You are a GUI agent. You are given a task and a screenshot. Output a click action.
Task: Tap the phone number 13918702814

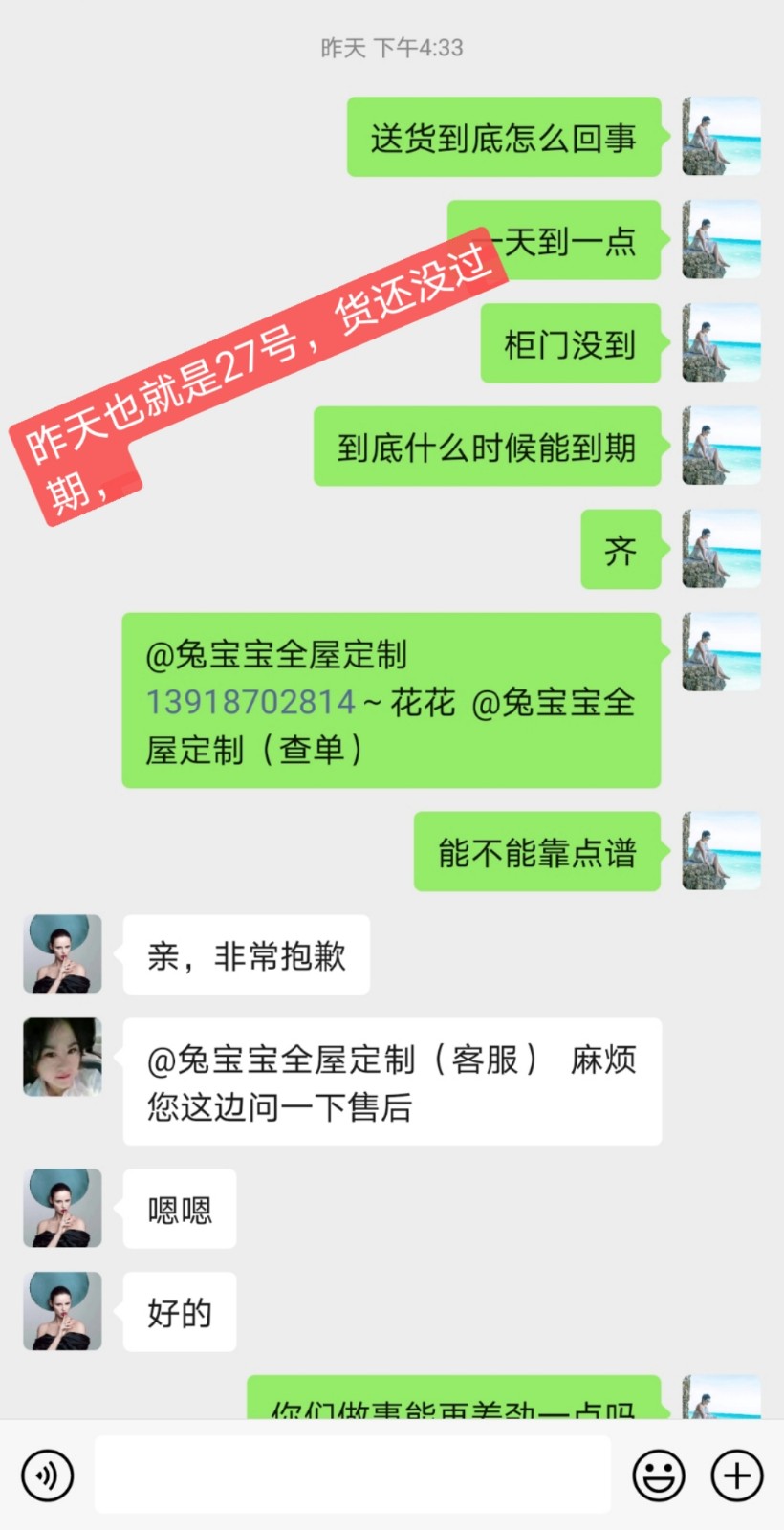(x=250, y=703)
